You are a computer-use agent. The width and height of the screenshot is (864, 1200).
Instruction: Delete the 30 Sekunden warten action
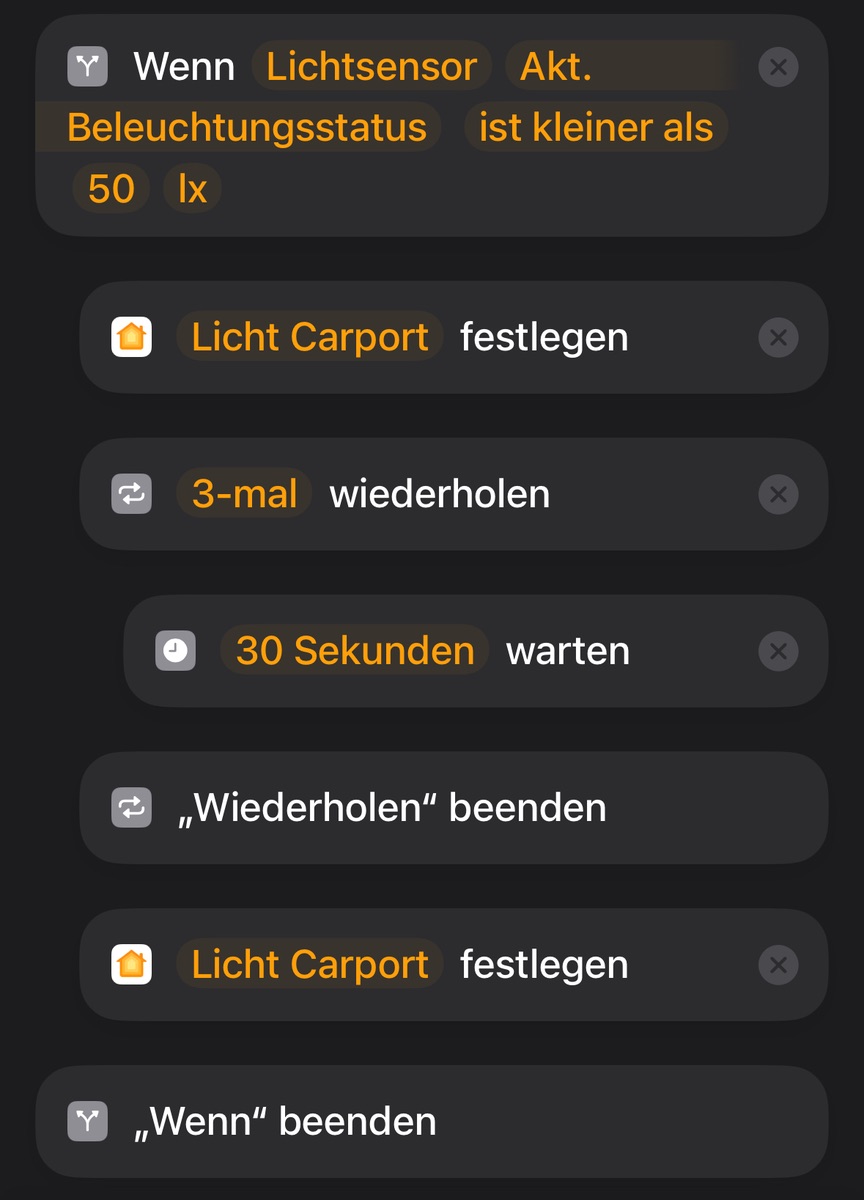(778, 651)
